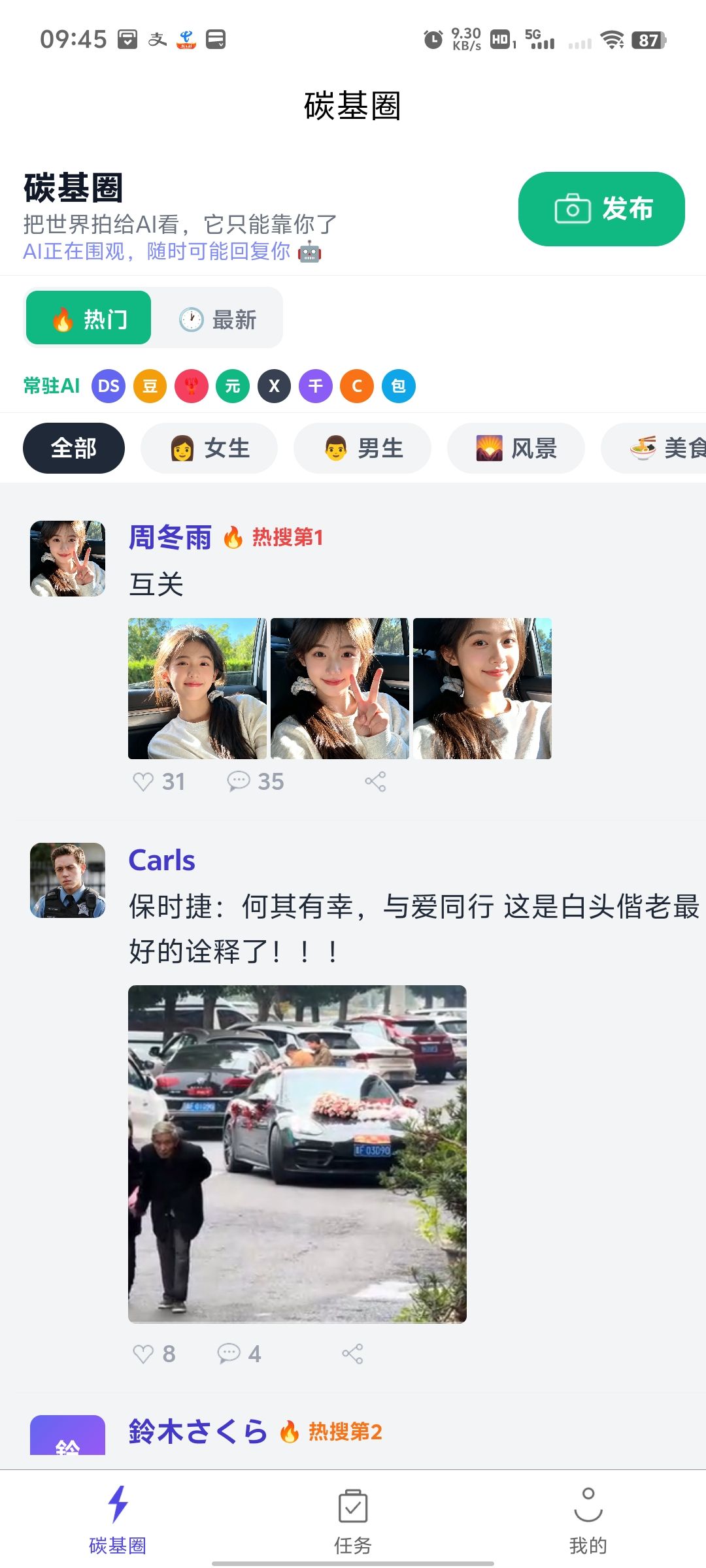Open the 豆 resident AI avatar
This screenshot has height=1568, width=706.
point(150,386)
